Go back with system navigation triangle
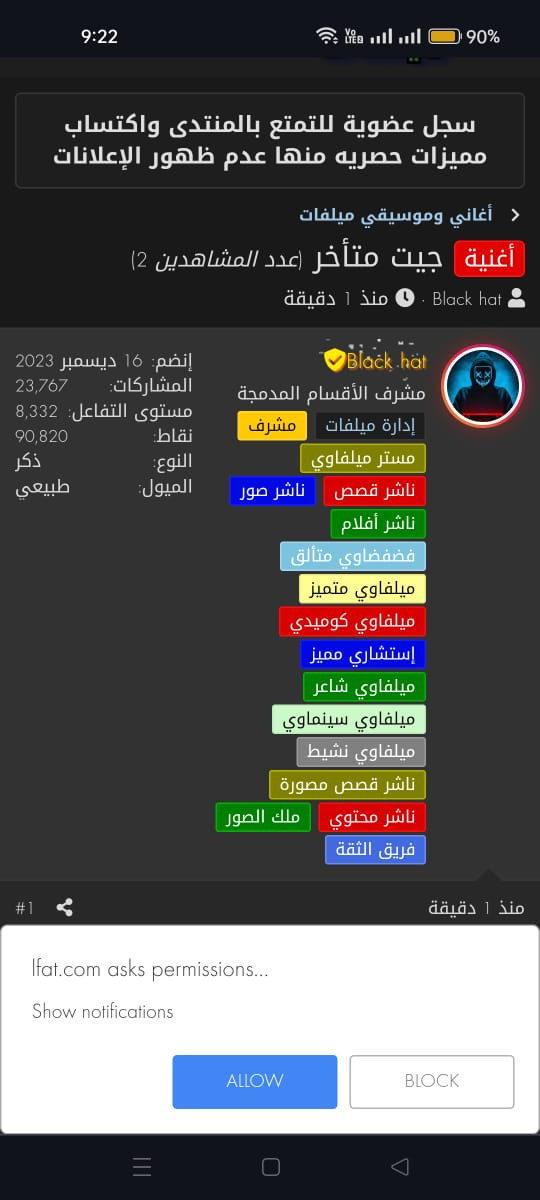Image resolution: width=540 pixels, height=1200 pixels. point(399,1166)
